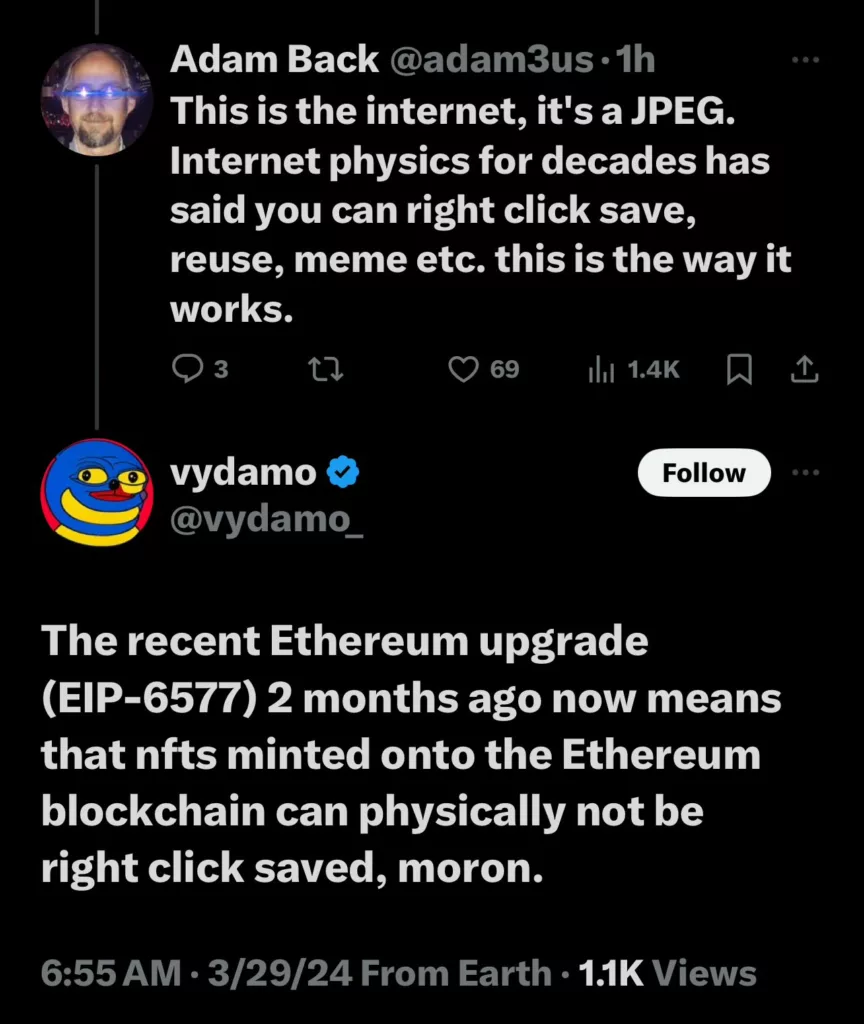864x1024 pixels.
Task: Retweet Adam Back's post
Action: click(325, 370)
